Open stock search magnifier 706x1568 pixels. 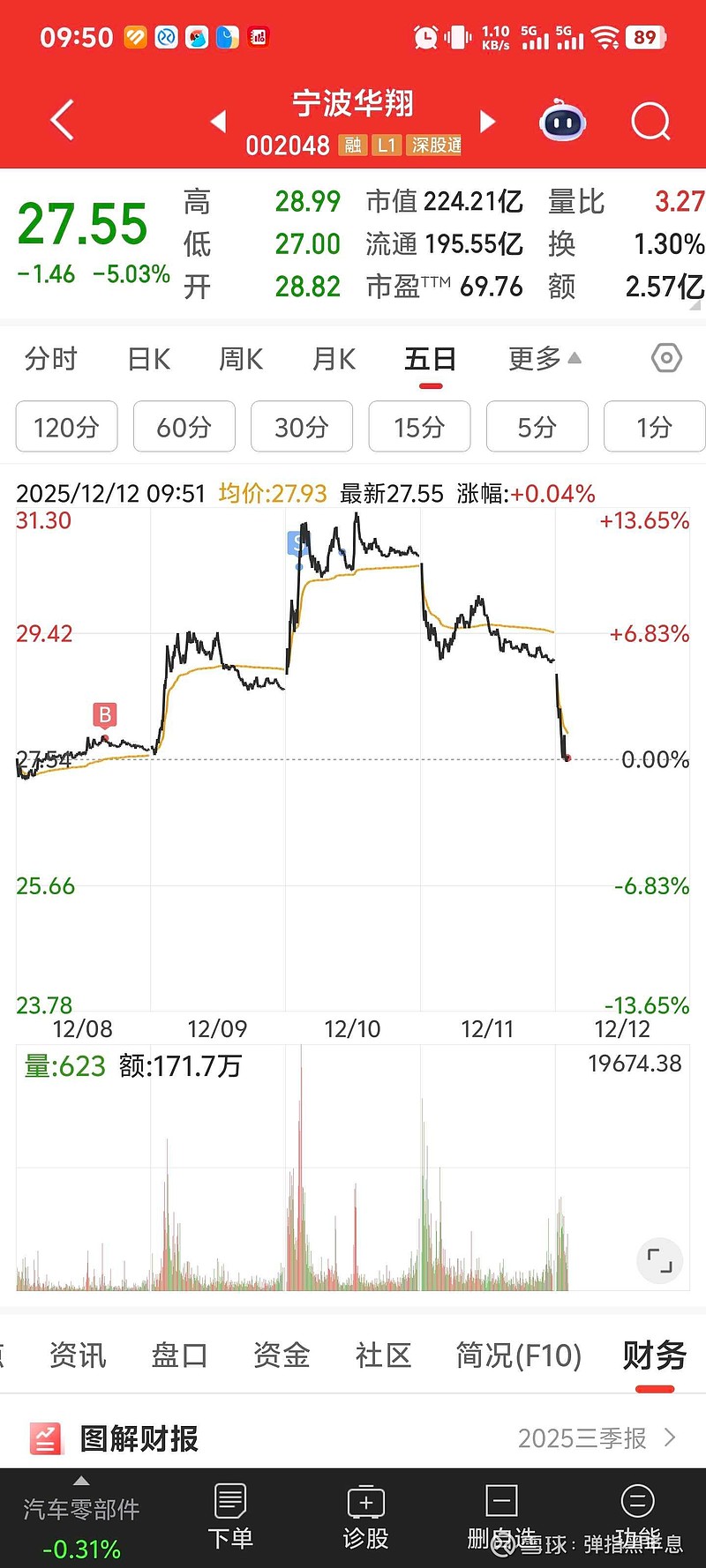(650, 121)
